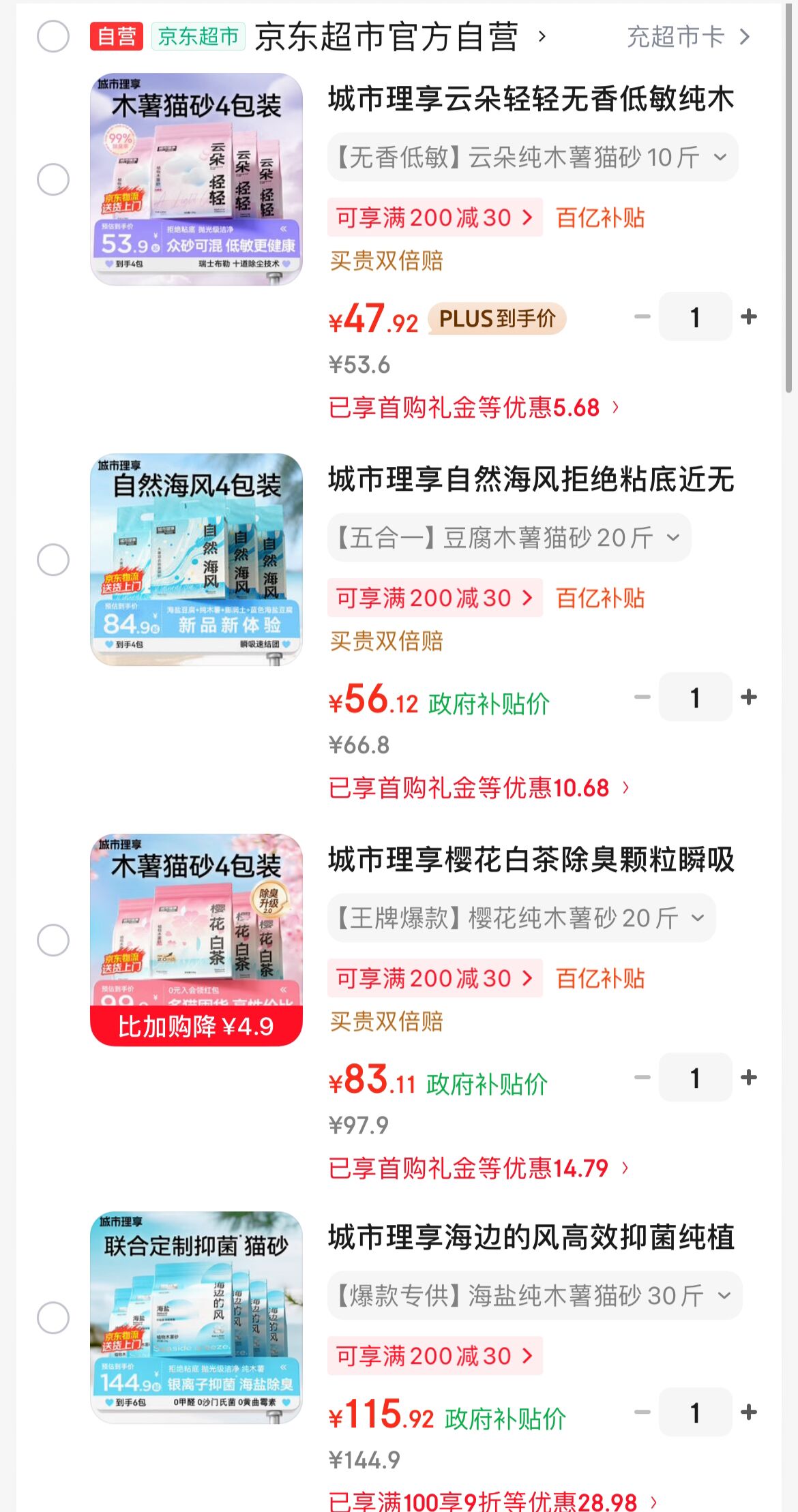Select the 海边的风 cat litter item checkbox
The height and width of the screenshot is (1512, 798).
[x=53, y=1318]
